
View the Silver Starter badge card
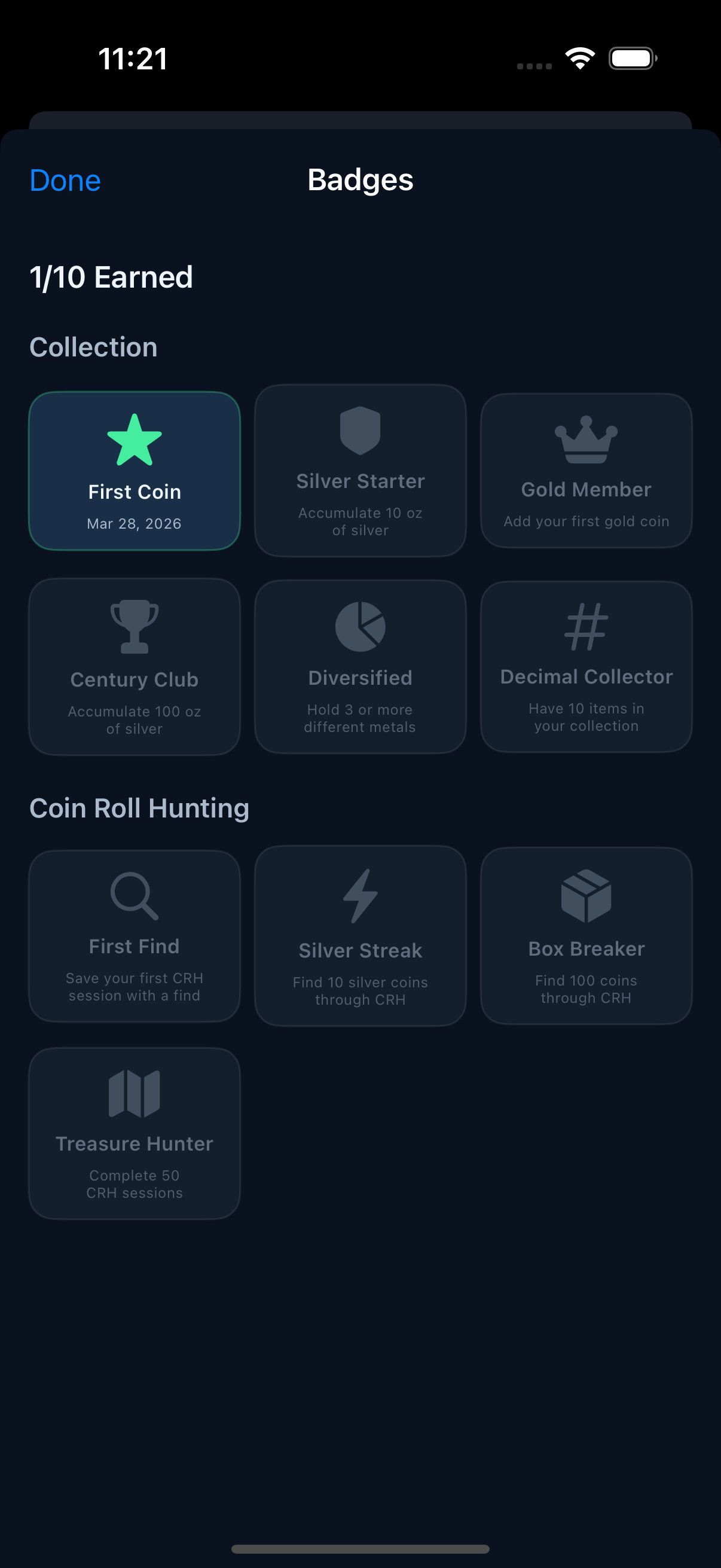360,471
